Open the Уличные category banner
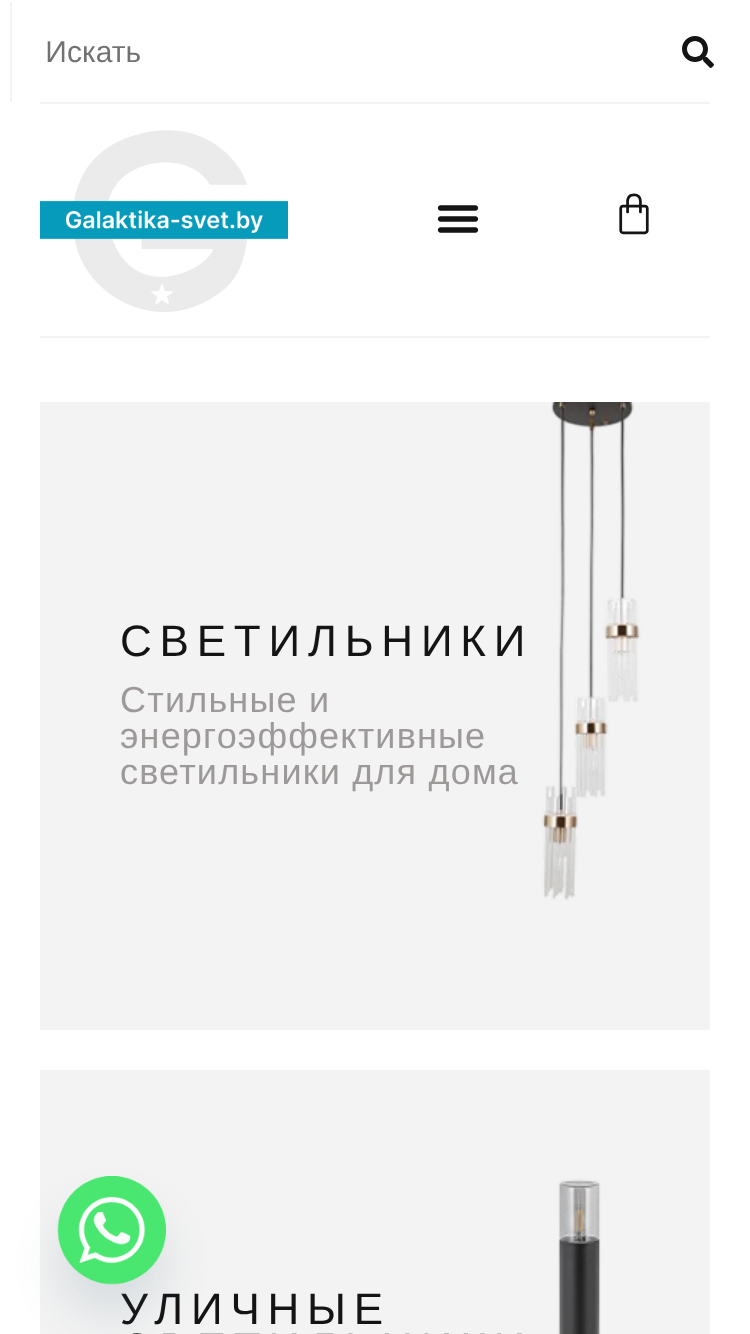The width and height of the screenshot is (750, 1334). pos(375,1202)
